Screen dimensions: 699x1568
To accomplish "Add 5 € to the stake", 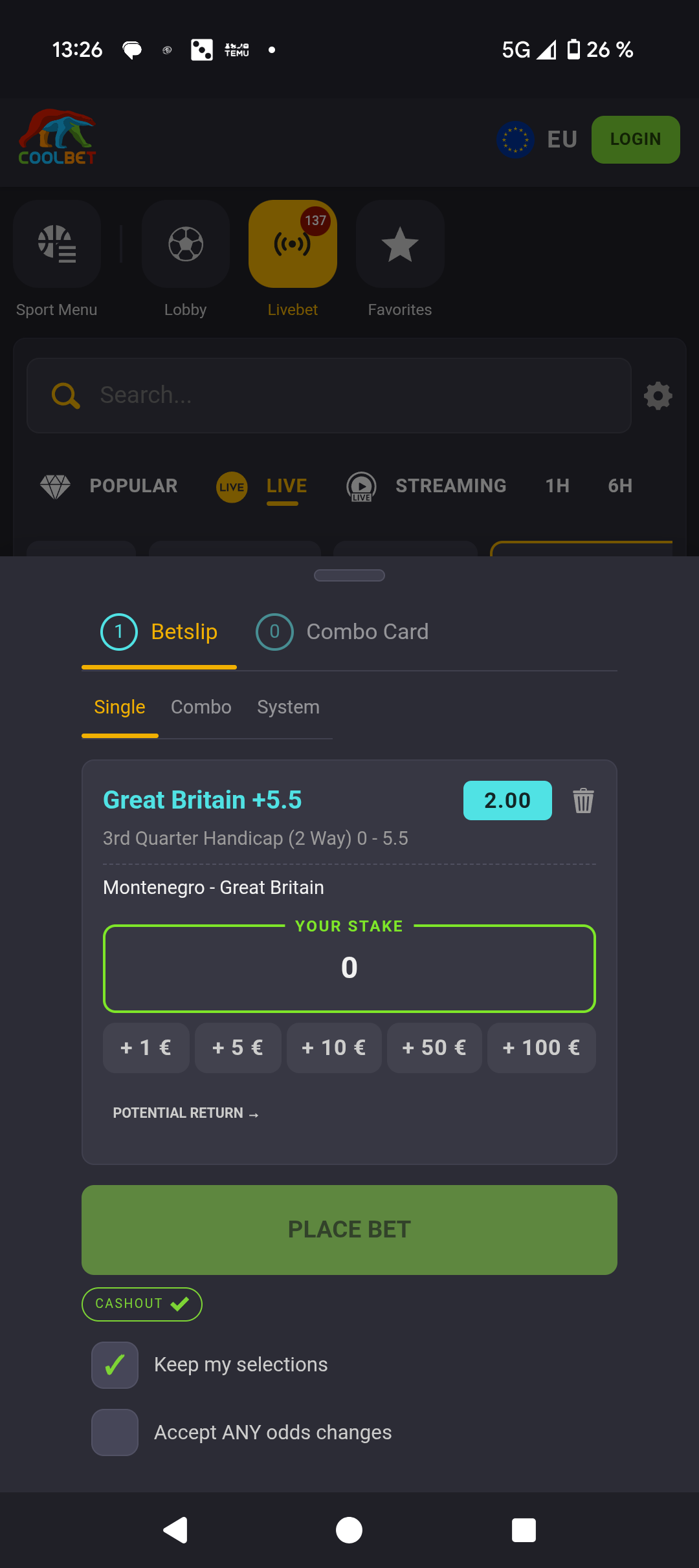I will coord(238,1048).
